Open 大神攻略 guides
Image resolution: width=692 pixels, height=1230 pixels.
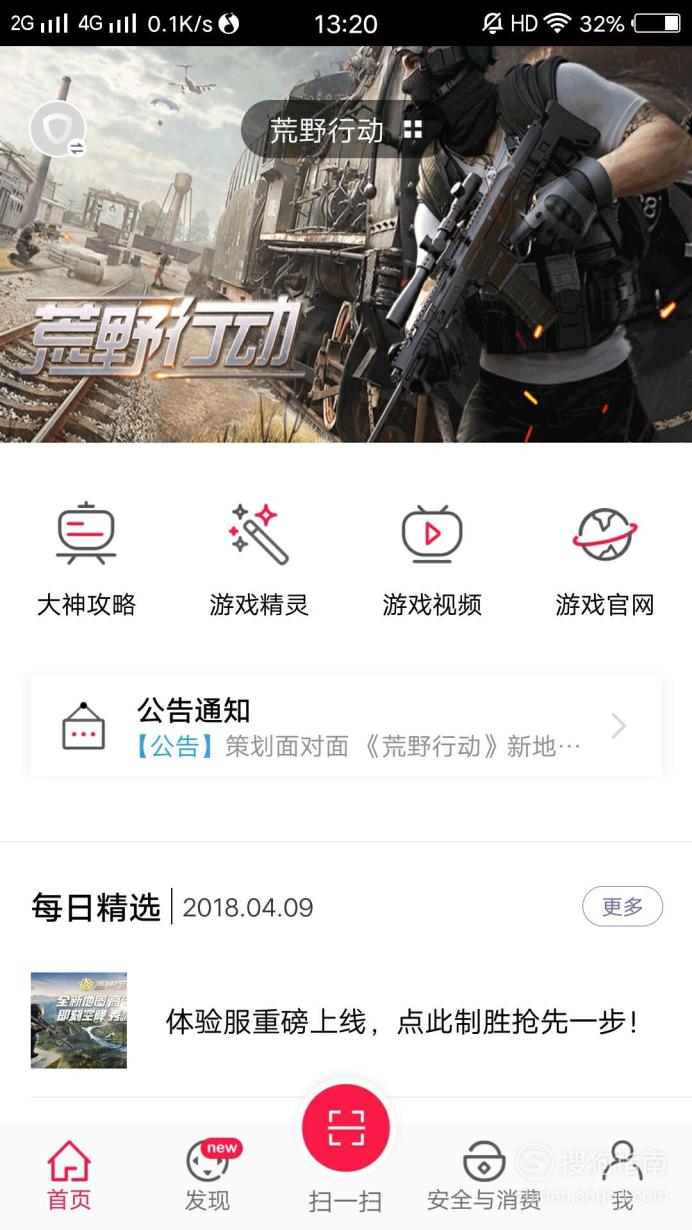[x=86, y=560]
